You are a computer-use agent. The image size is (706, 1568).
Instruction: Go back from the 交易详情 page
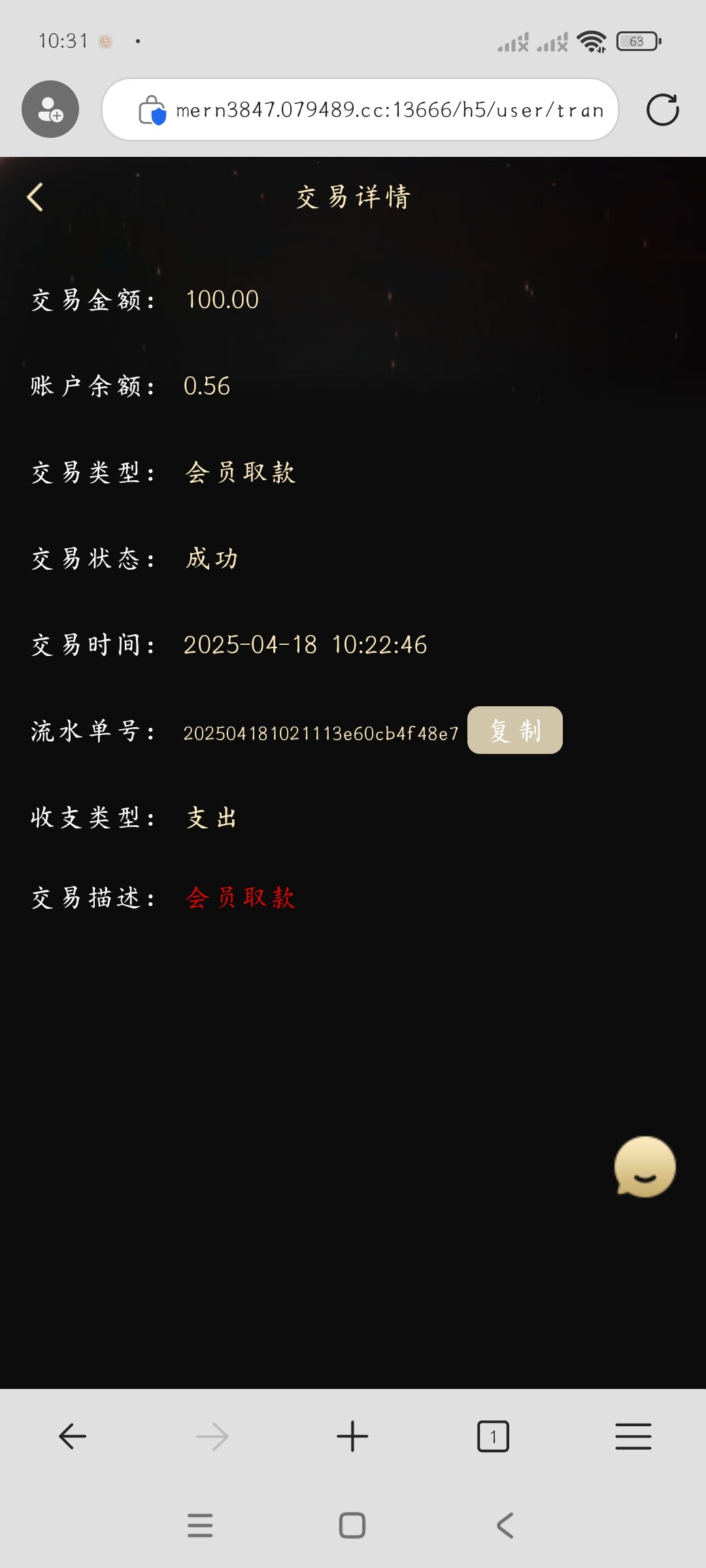point(35,197)
